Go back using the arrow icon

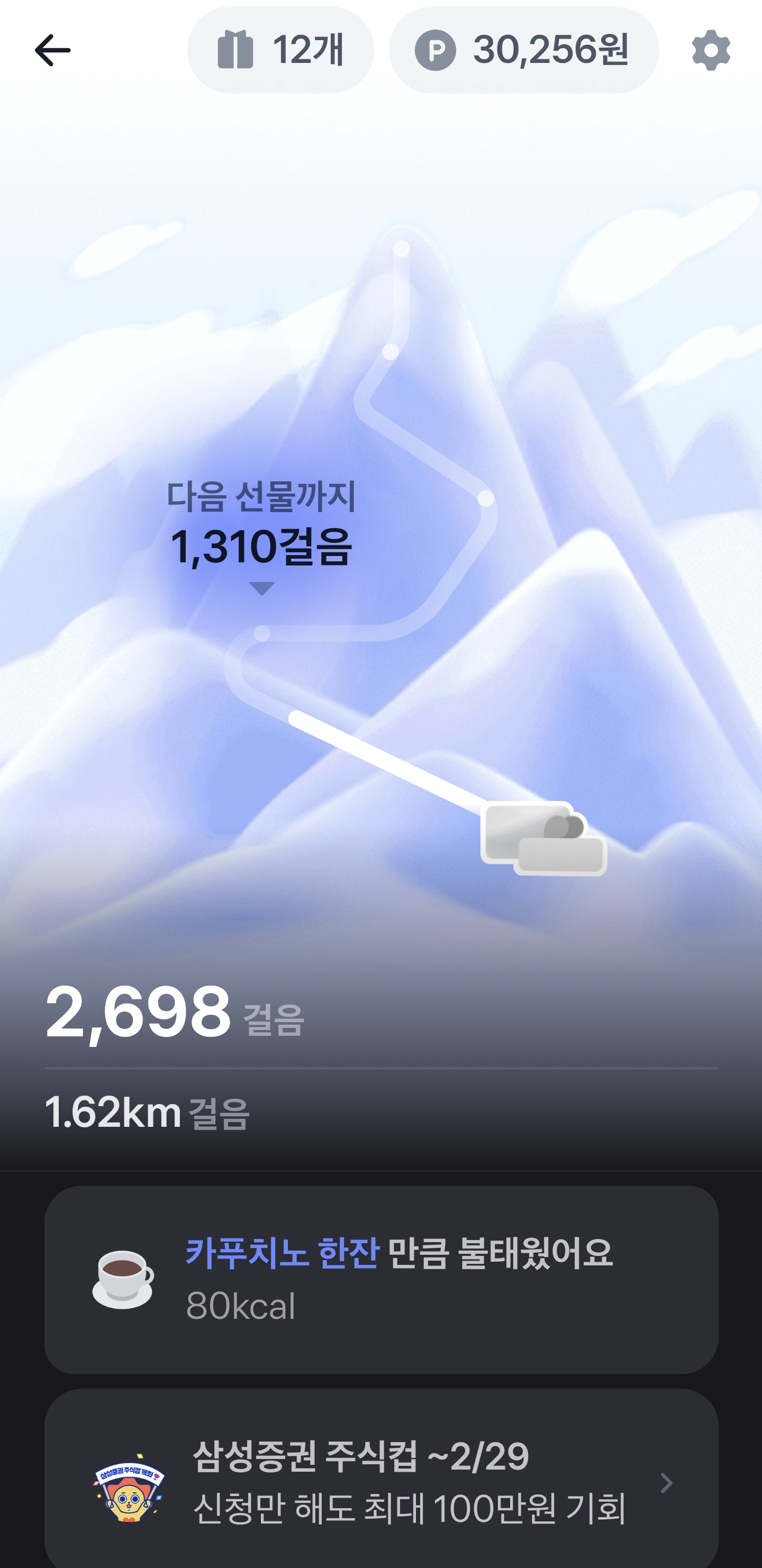(52, 50)
